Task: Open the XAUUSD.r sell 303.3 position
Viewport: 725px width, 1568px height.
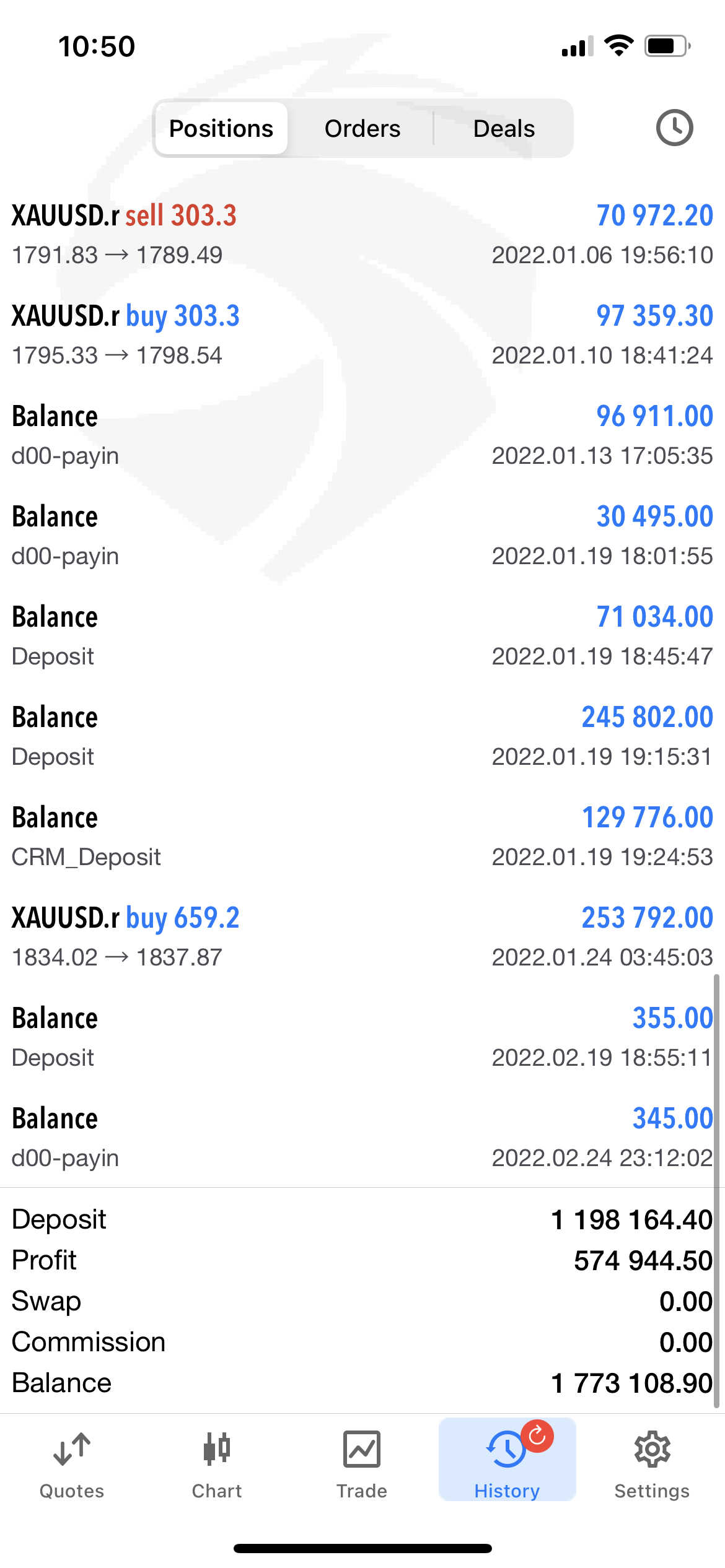Action: (362, 235)
